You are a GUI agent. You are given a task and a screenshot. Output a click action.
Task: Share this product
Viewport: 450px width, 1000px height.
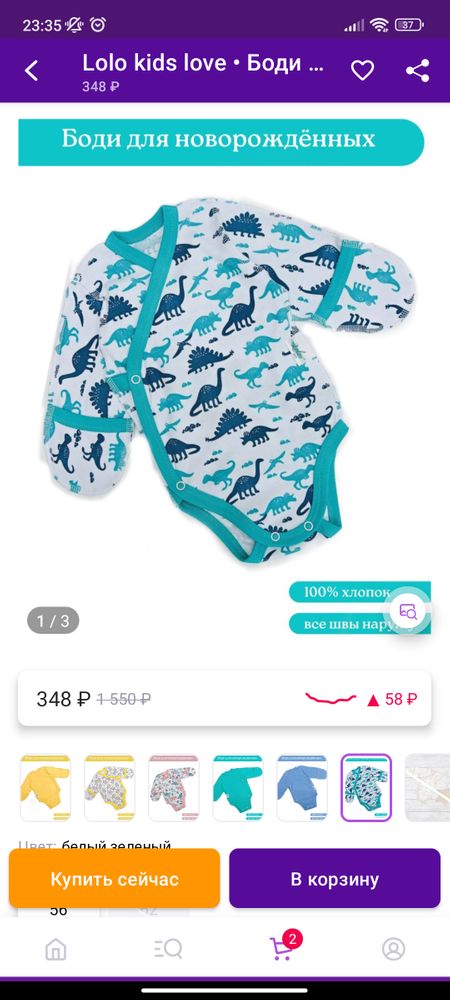click(417, 70)
